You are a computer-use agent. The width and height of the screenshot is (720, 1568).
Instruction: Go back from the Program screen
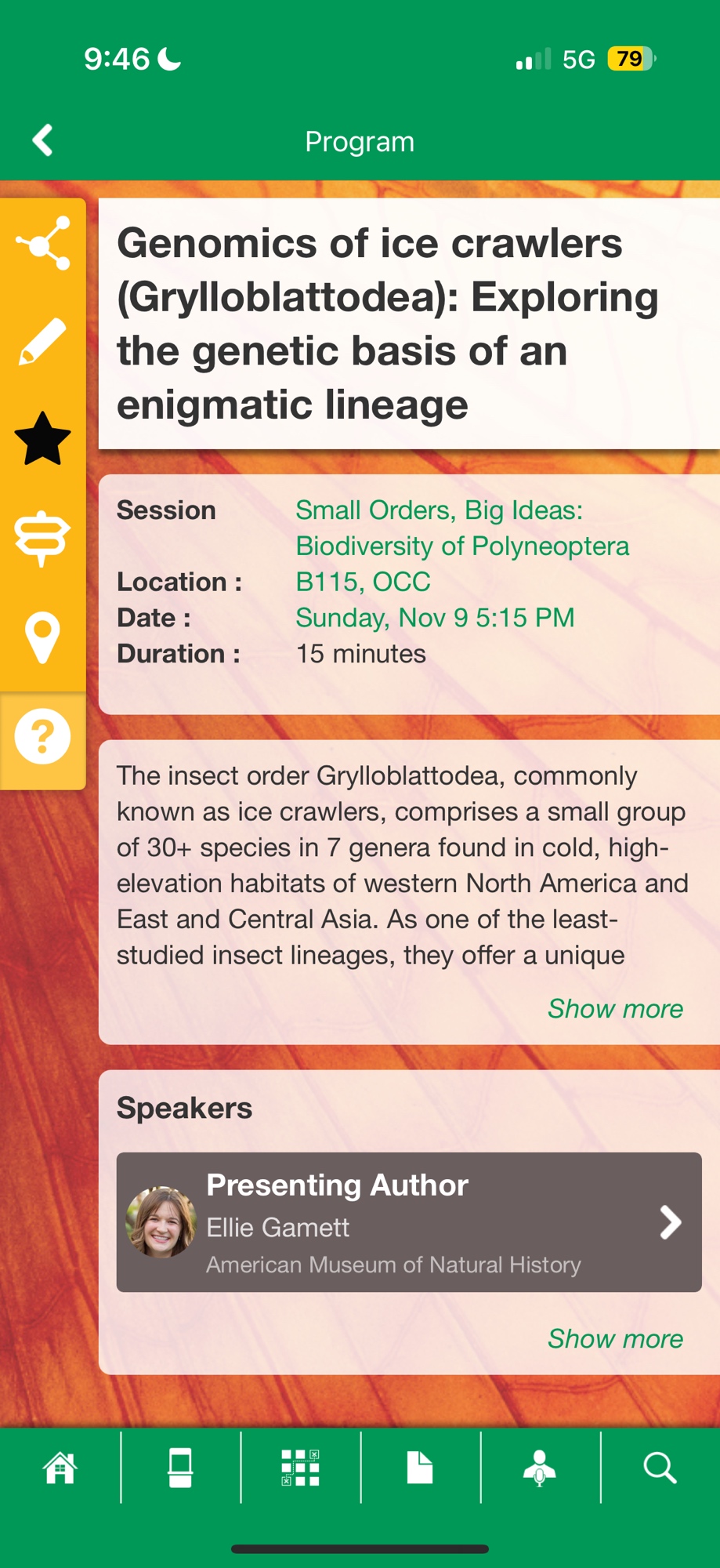43,141
